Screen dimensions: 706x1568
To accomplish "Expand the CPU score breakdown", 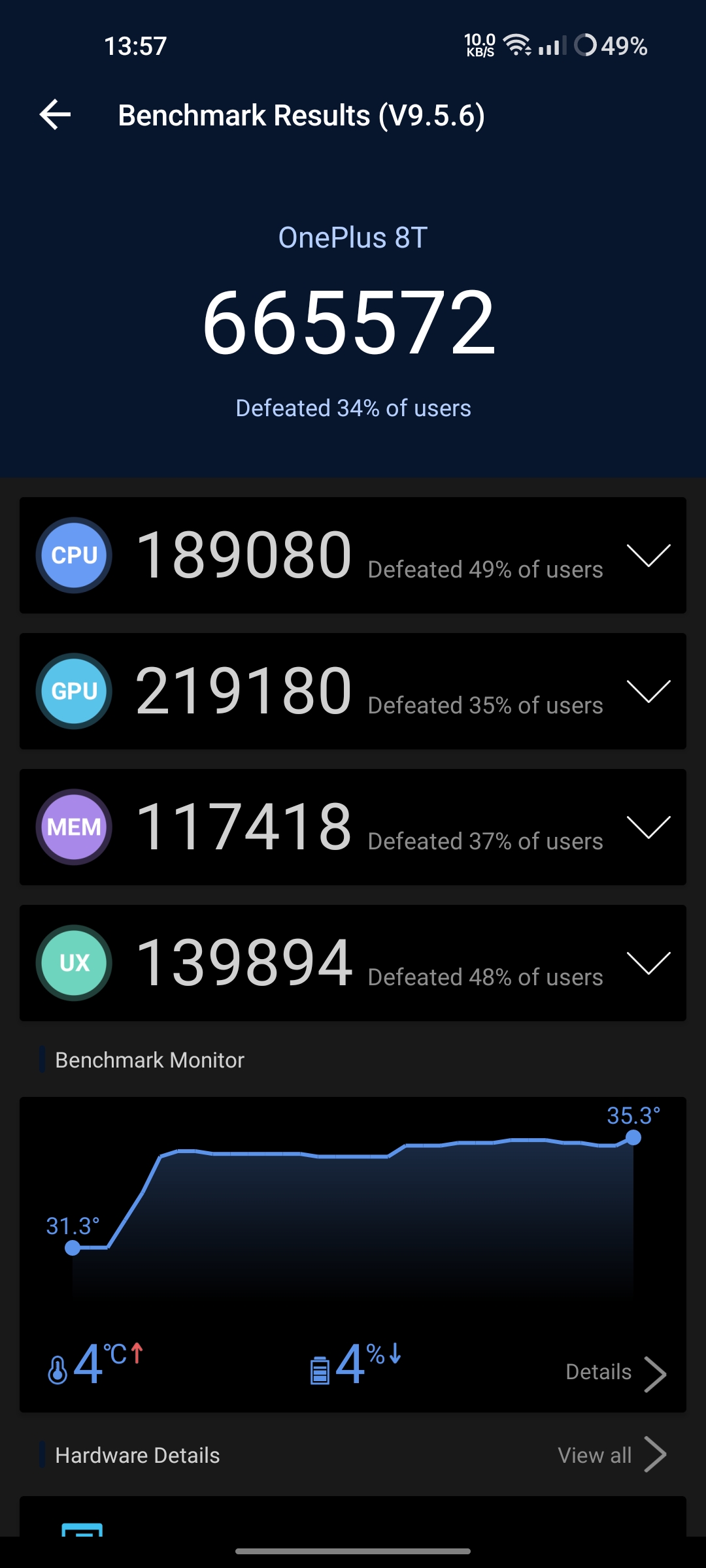I will pos(648,555).
